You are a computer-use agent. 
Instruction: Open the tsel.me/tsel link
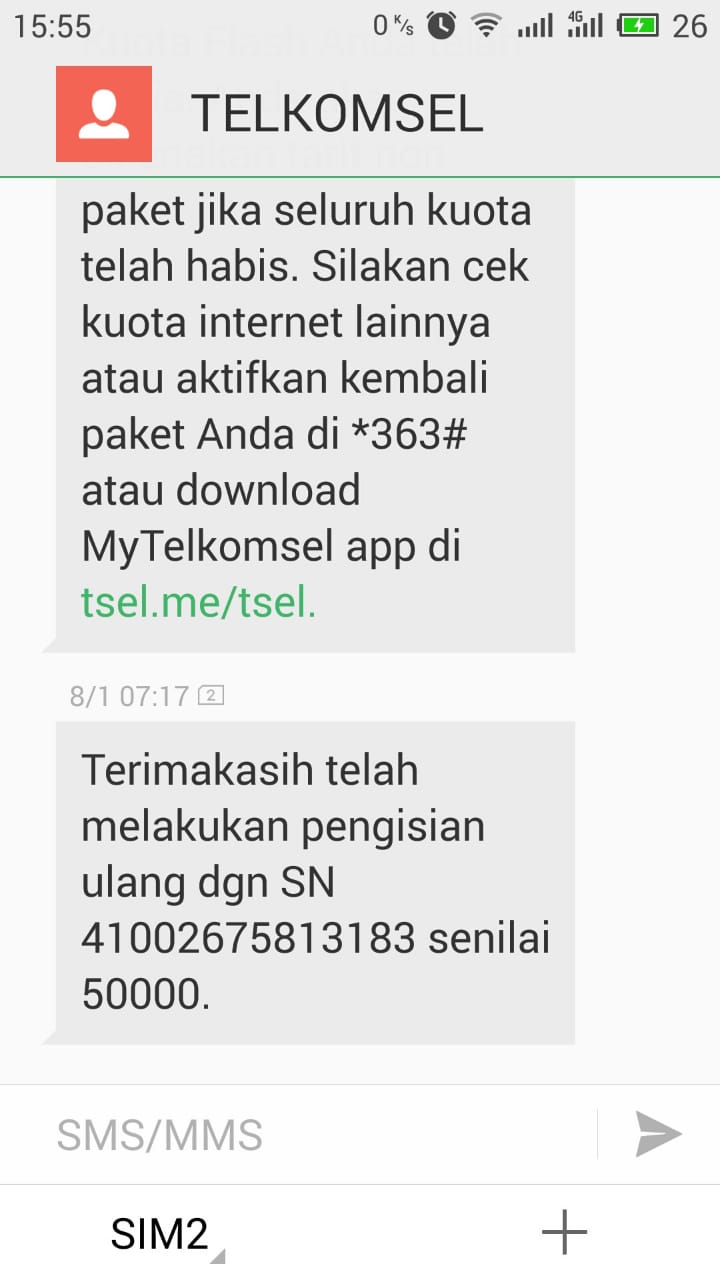point(198,602)
